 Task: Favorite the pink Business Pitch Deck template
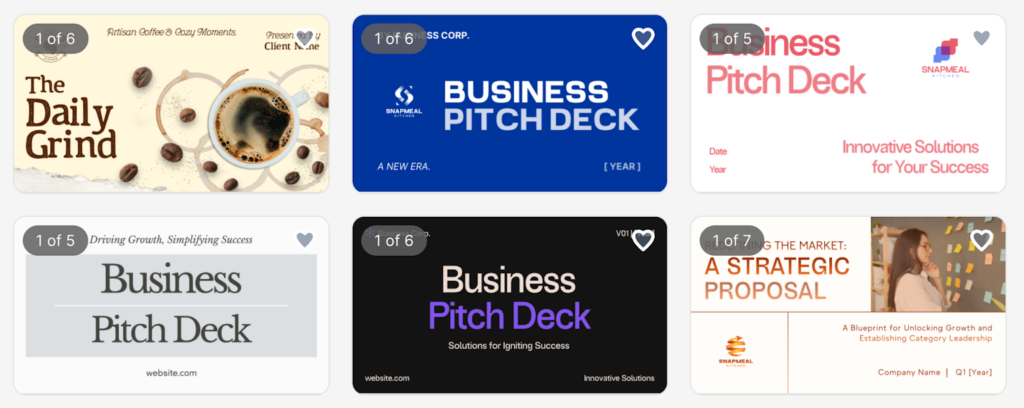coord(982,38)
